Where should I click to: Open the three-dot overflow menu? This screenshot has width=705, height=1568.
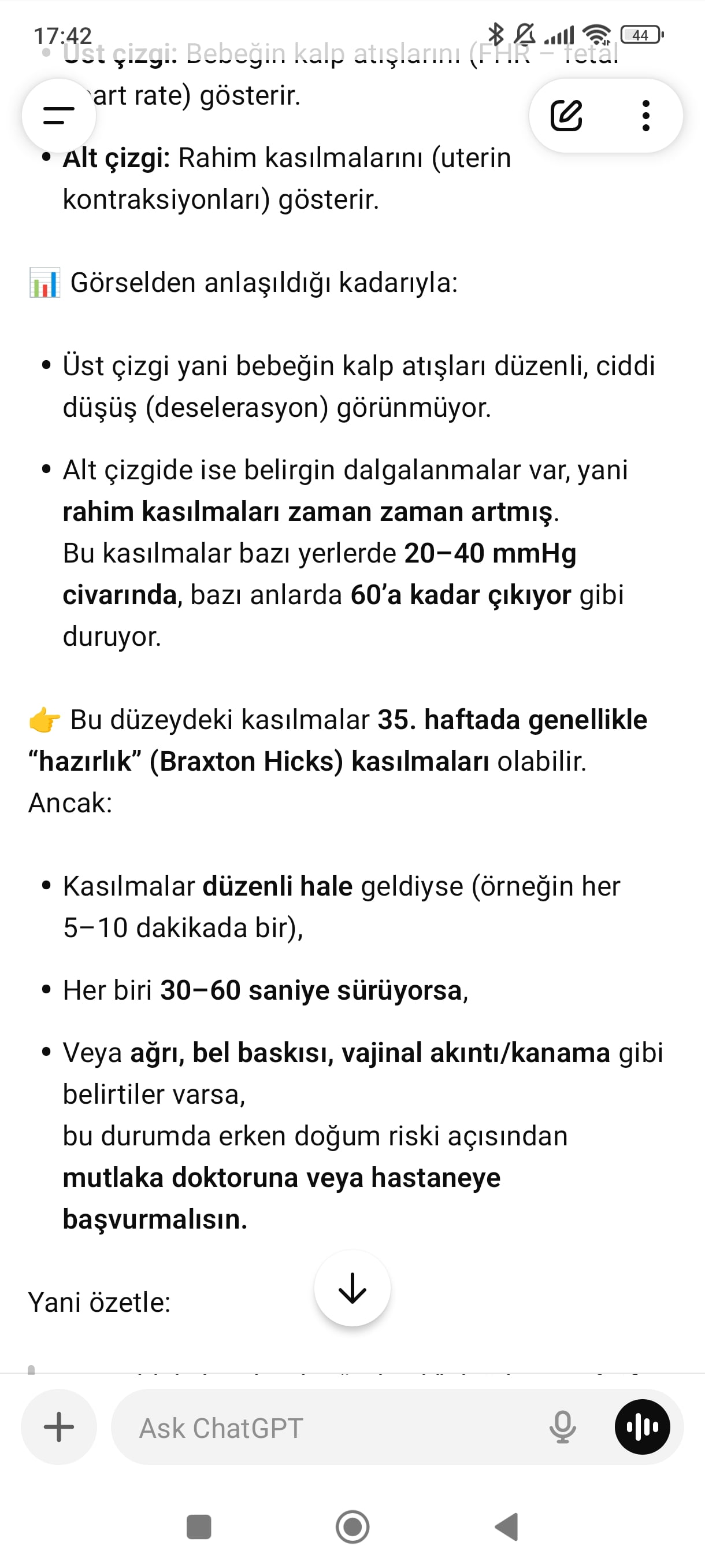(645, 115)
